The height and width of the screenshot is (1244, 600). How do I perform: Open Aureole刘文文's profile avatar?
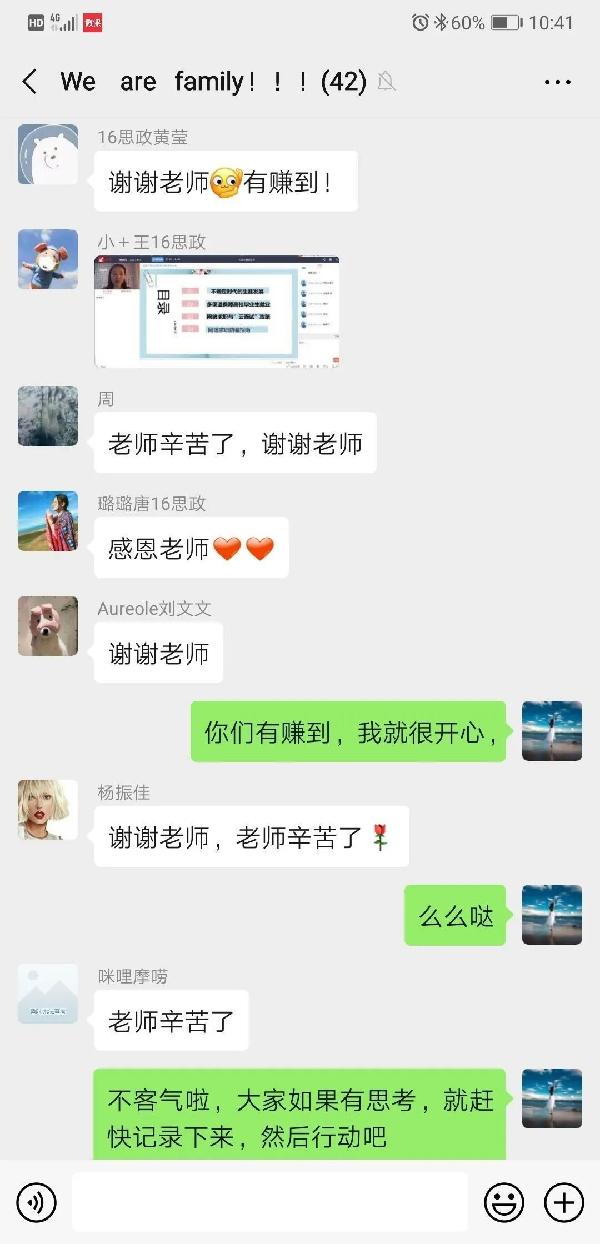(48, 626)
